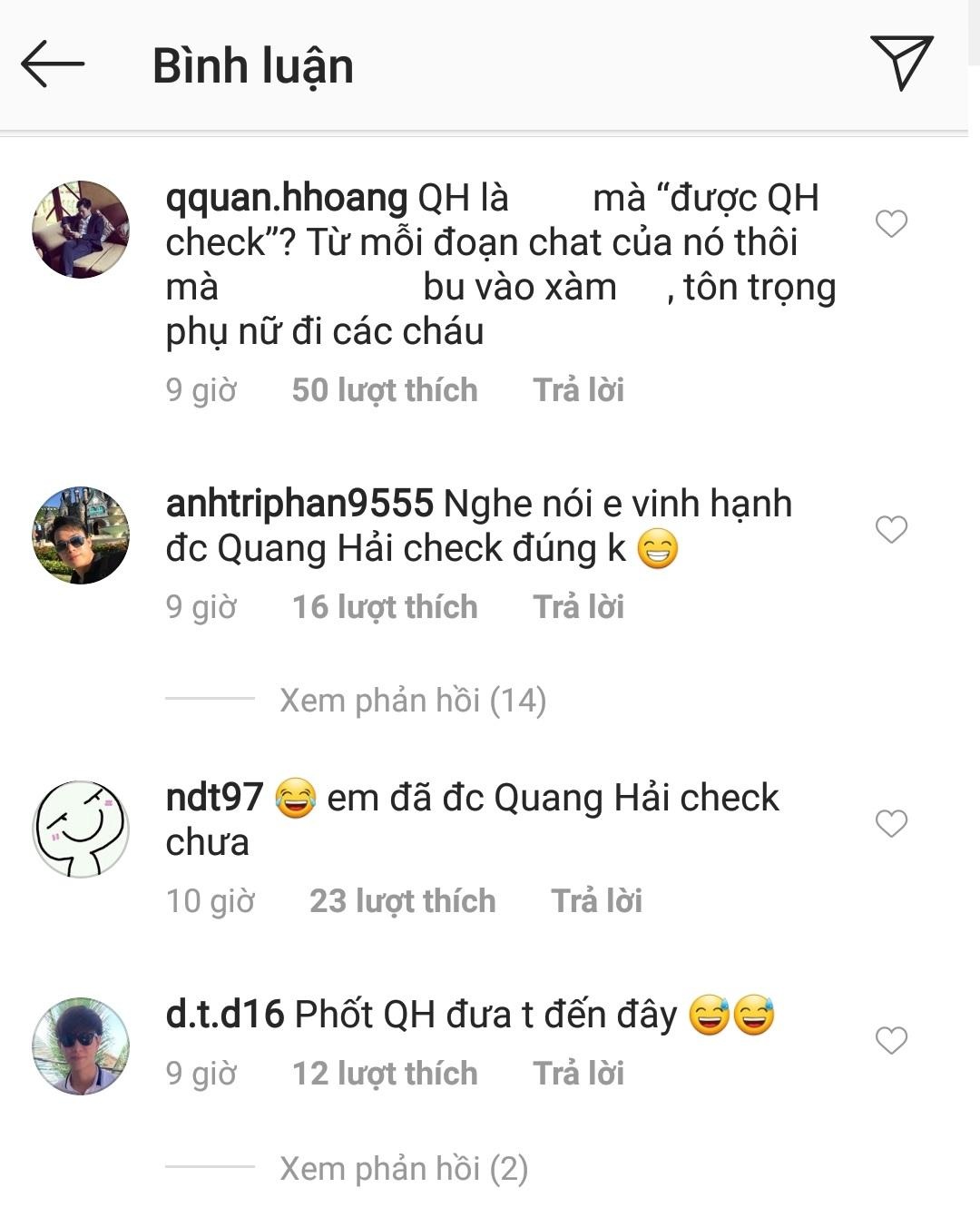The image size is (980, 1227).
Task: Expand the 14 replies under anhtriphan9555
Action: (412, 701)
